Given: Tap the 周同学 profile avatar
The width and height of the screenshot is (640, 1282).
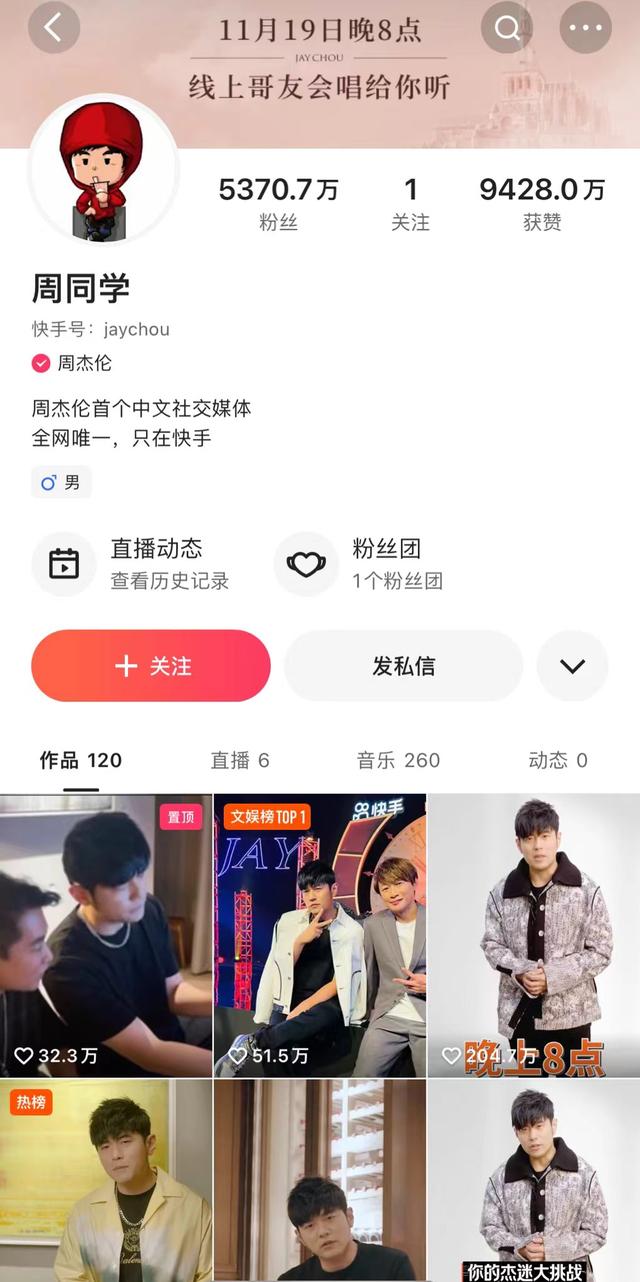Looking at the screenshot, I should (102, 170).
